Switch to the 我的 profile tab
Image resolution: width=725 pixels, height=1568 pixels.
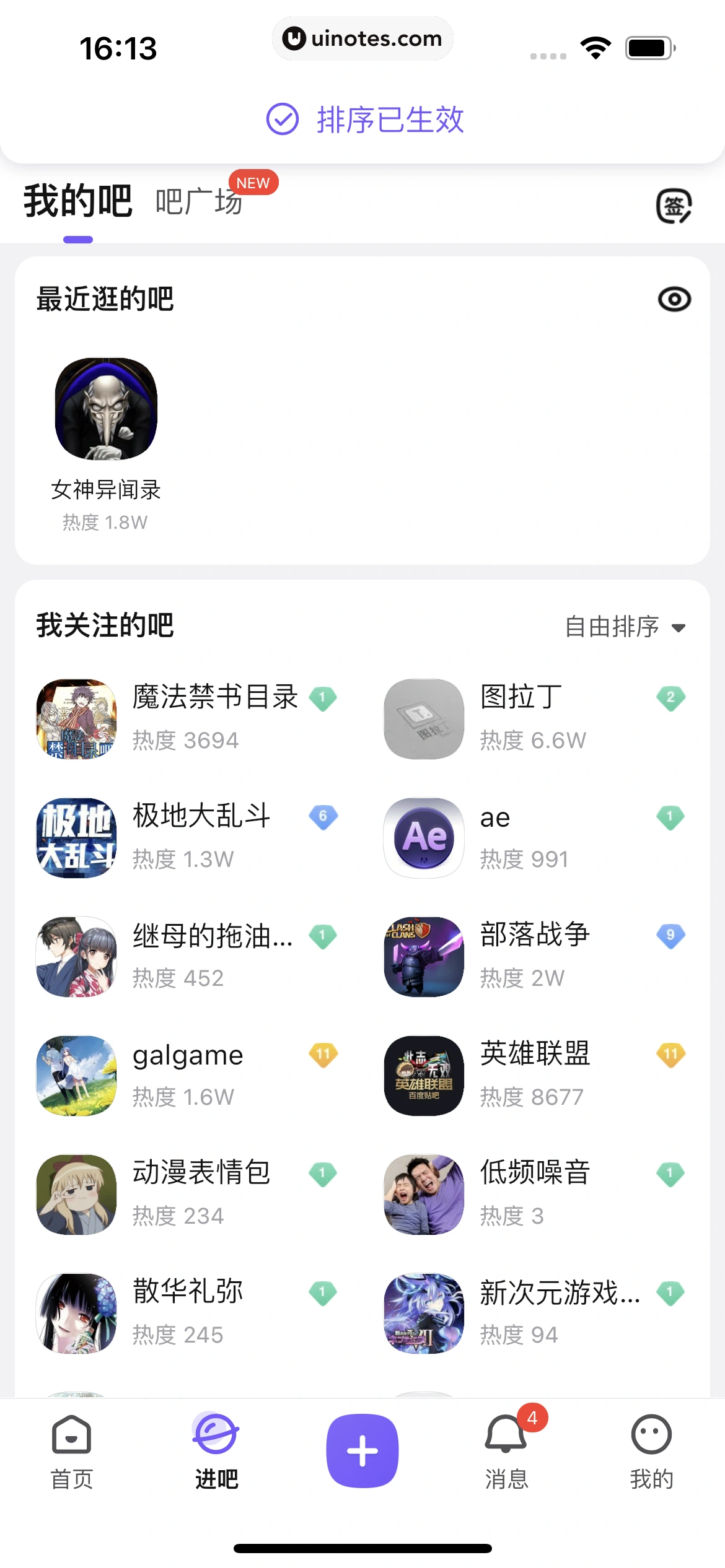click(651, 1452)
